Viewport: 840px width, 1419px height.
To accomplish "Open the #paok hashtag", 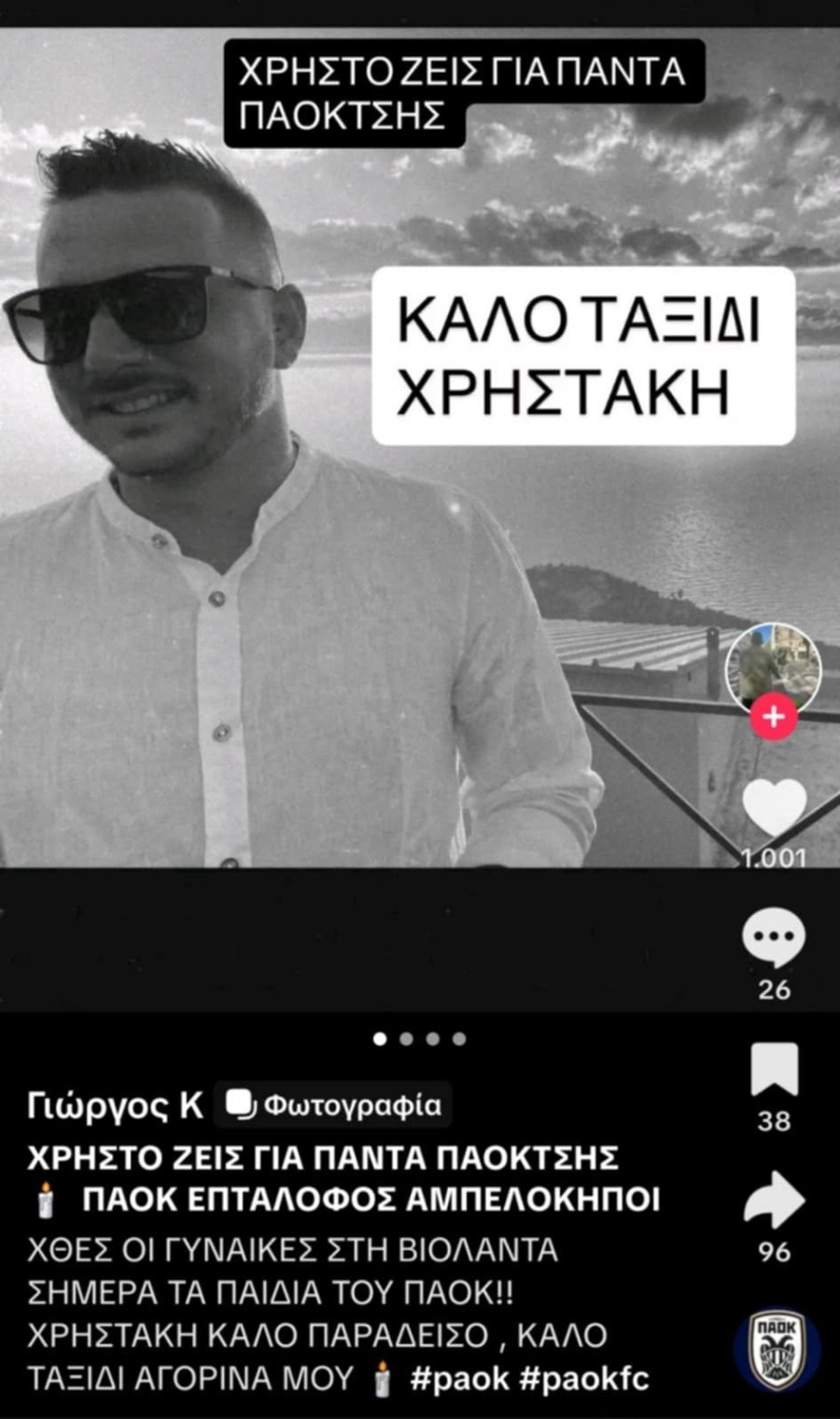I will [459, 1378].
